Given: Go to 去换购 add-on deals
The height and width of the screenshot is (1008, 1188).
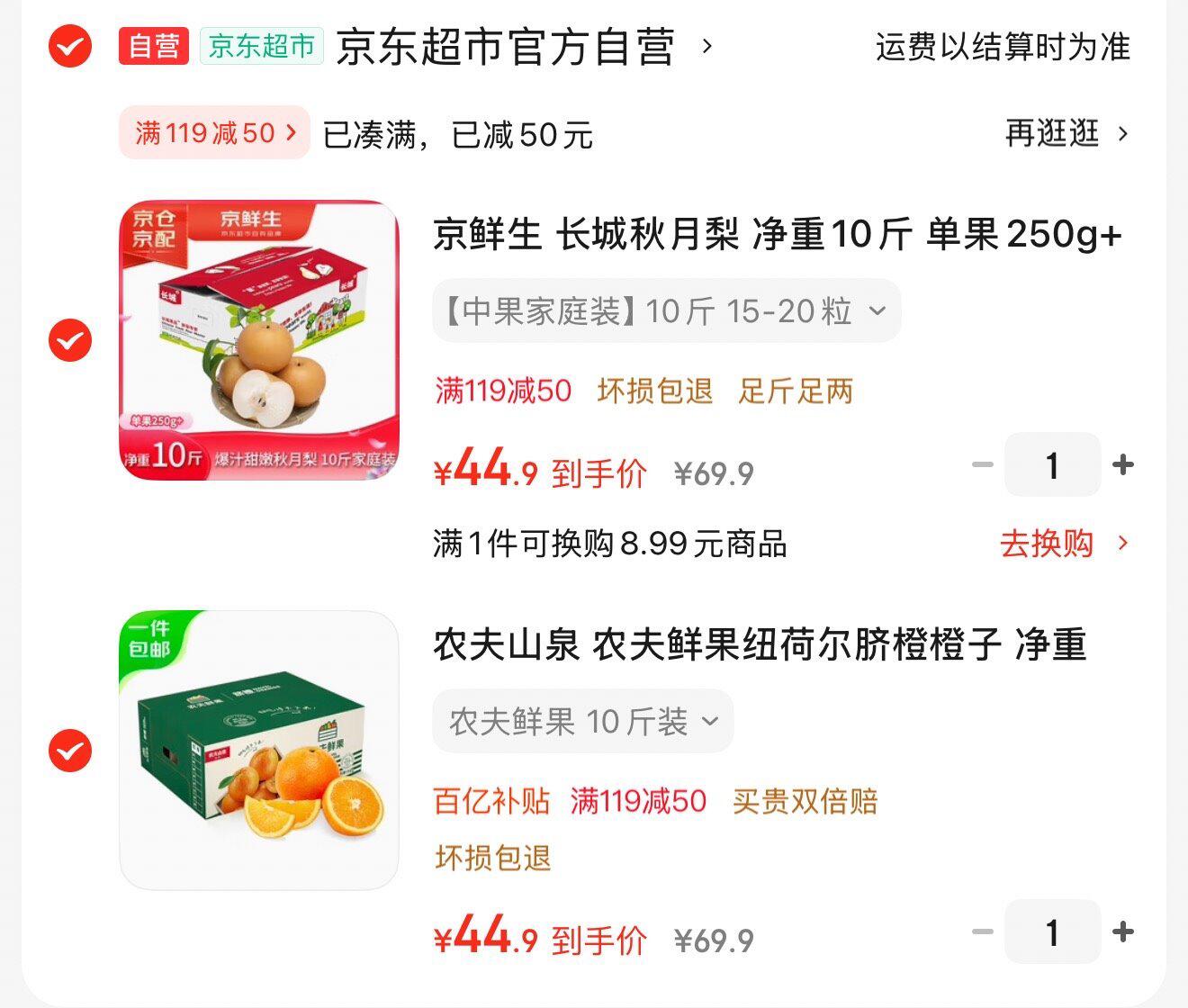Looking at the screenshot, I should tap(1063, 544).
